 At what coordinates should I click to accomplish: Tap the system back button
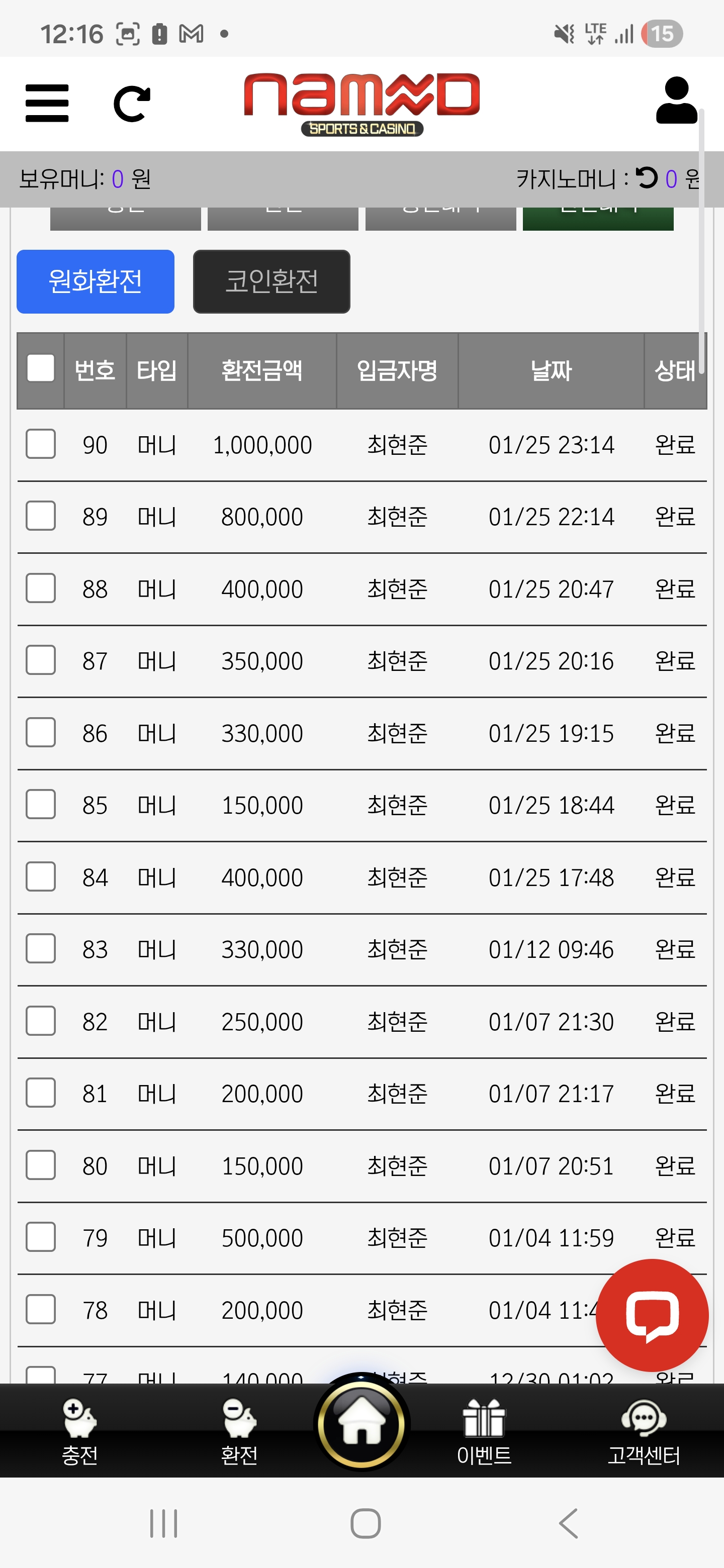(568, 1524)
